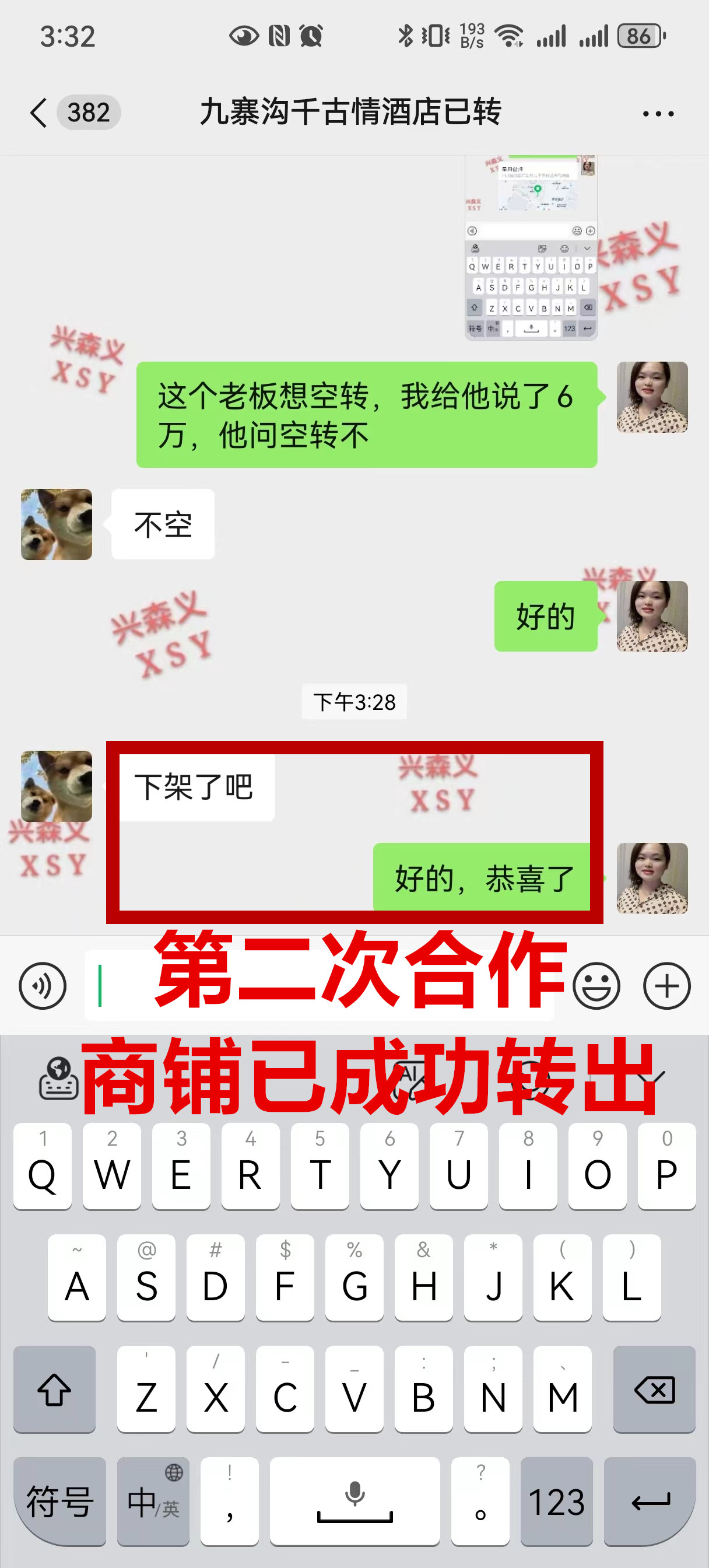Tap the microphone space bar key
Viewport: 709px width, 1568px height.
coord(355,1501)
